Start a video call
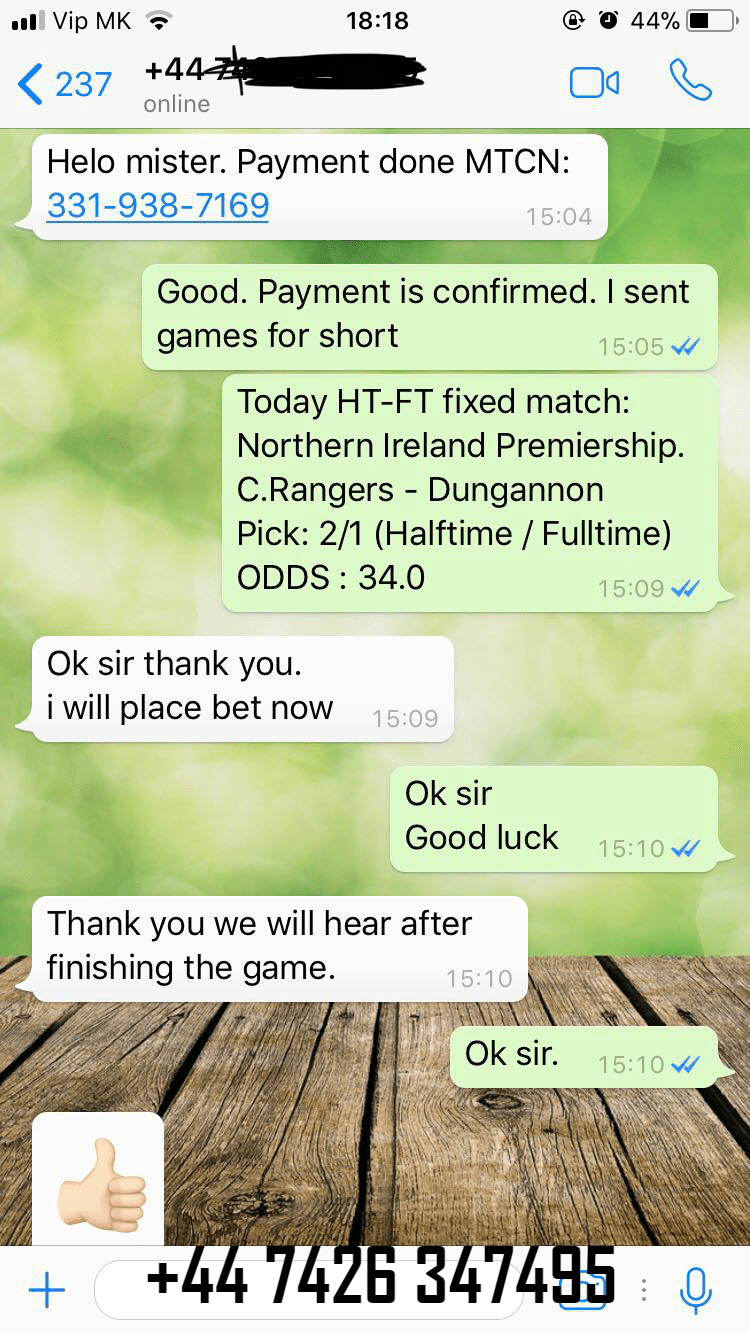The height and width of the screenshot is (1334, 750). pyautogui.click(x=594, y=83)
